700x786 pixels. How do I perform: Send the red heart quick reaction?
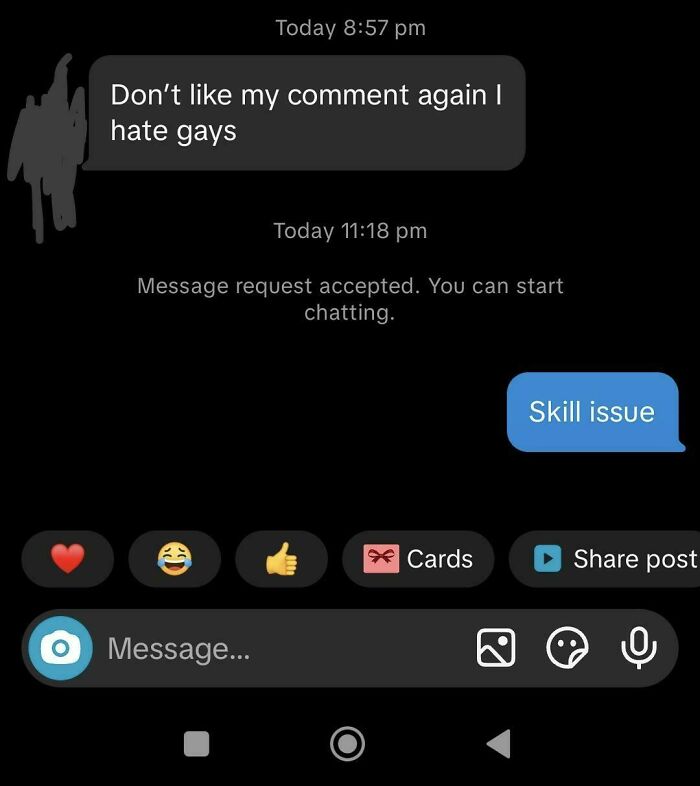(67, 559)
